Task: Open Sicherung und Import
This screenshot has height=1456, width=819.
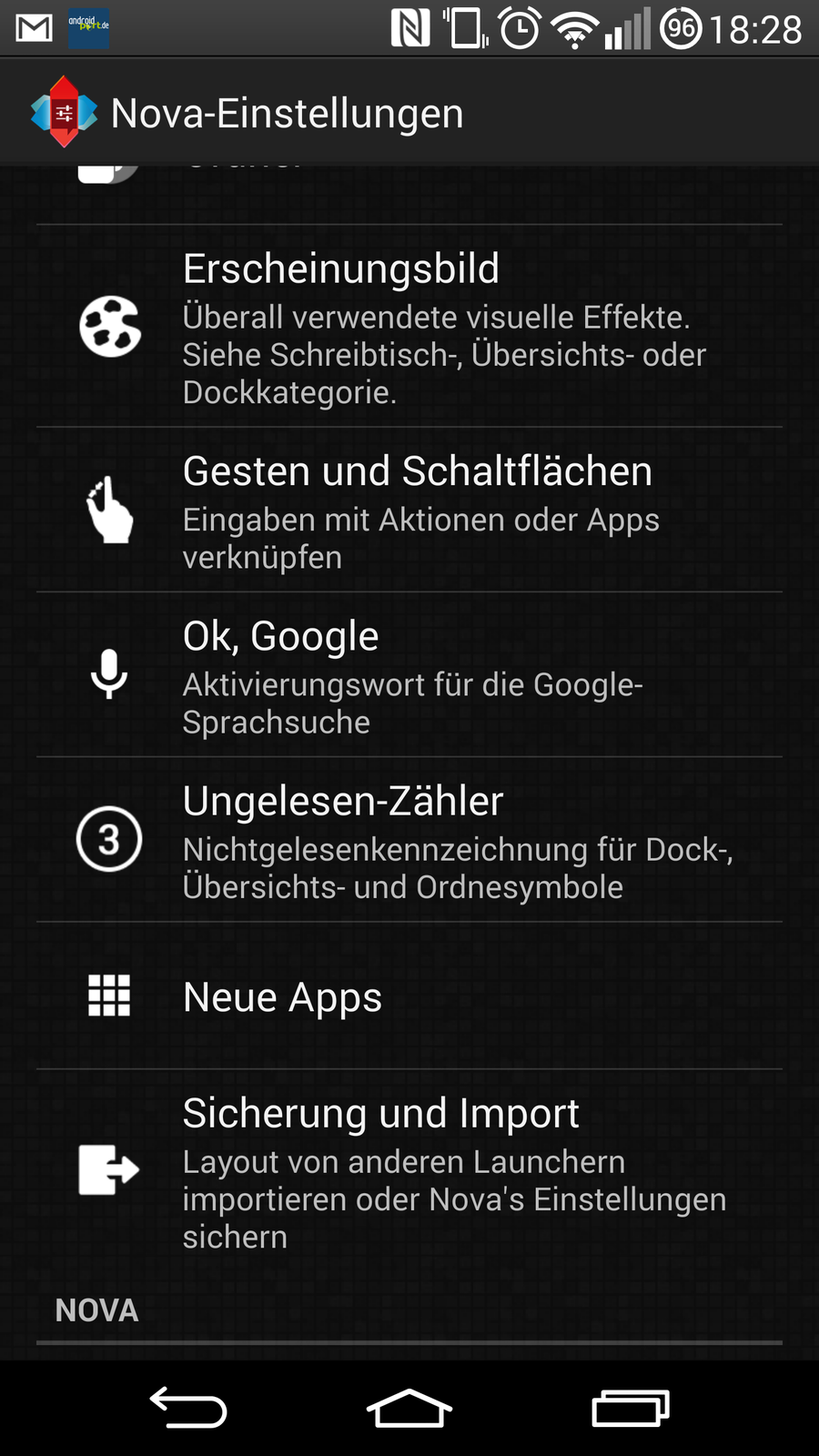Action: [409, 1170]
